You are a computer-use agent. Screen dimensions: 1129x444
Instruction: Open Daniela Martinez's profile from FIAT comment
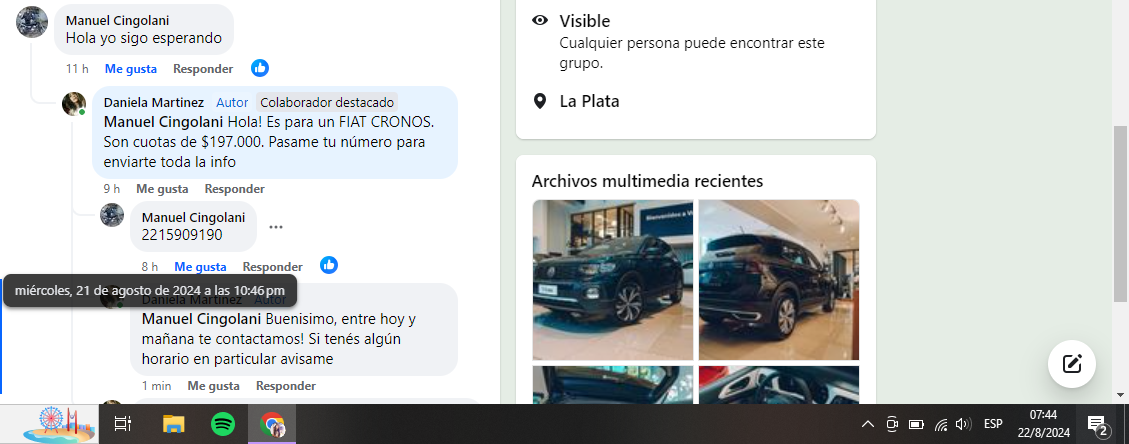tap(153, 102)
